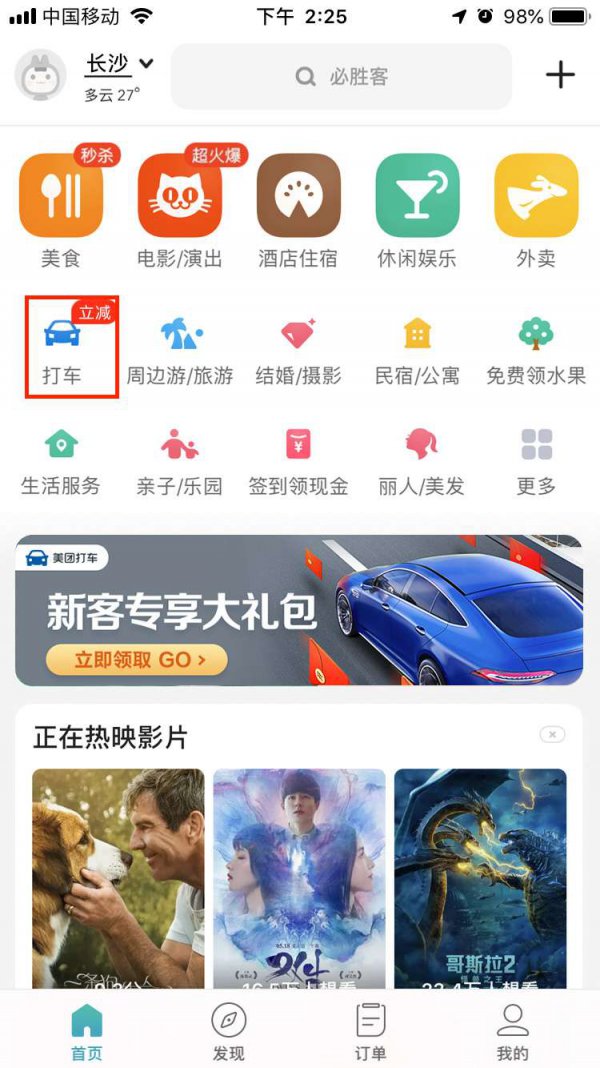This screenshot has height=1068, width=600.
Task: Tap 打车 ride-hailing
Action: coord(72,347)
